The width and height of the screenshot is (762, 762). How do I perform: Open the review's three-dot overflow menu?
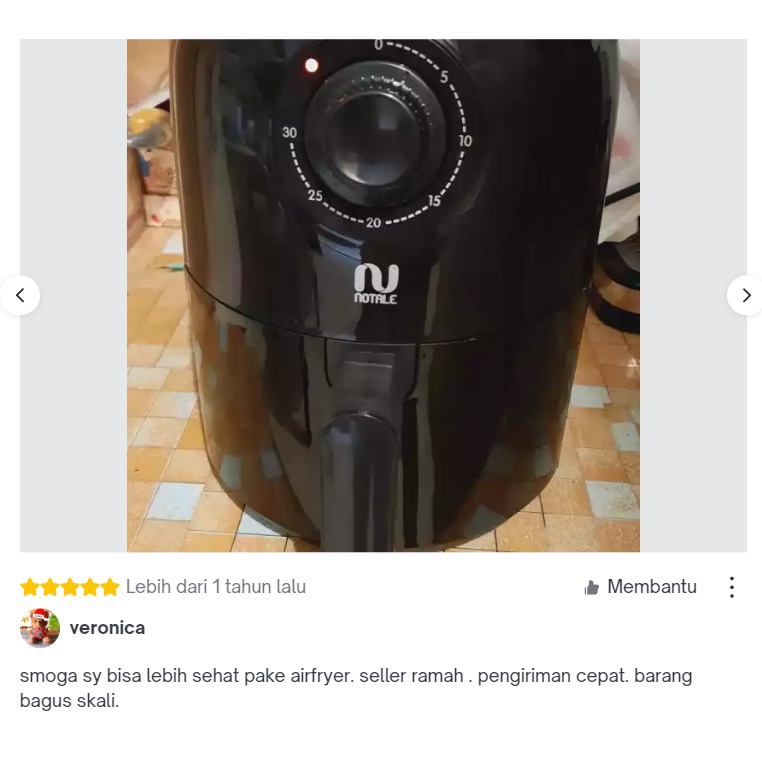click(x=732, y=587)
